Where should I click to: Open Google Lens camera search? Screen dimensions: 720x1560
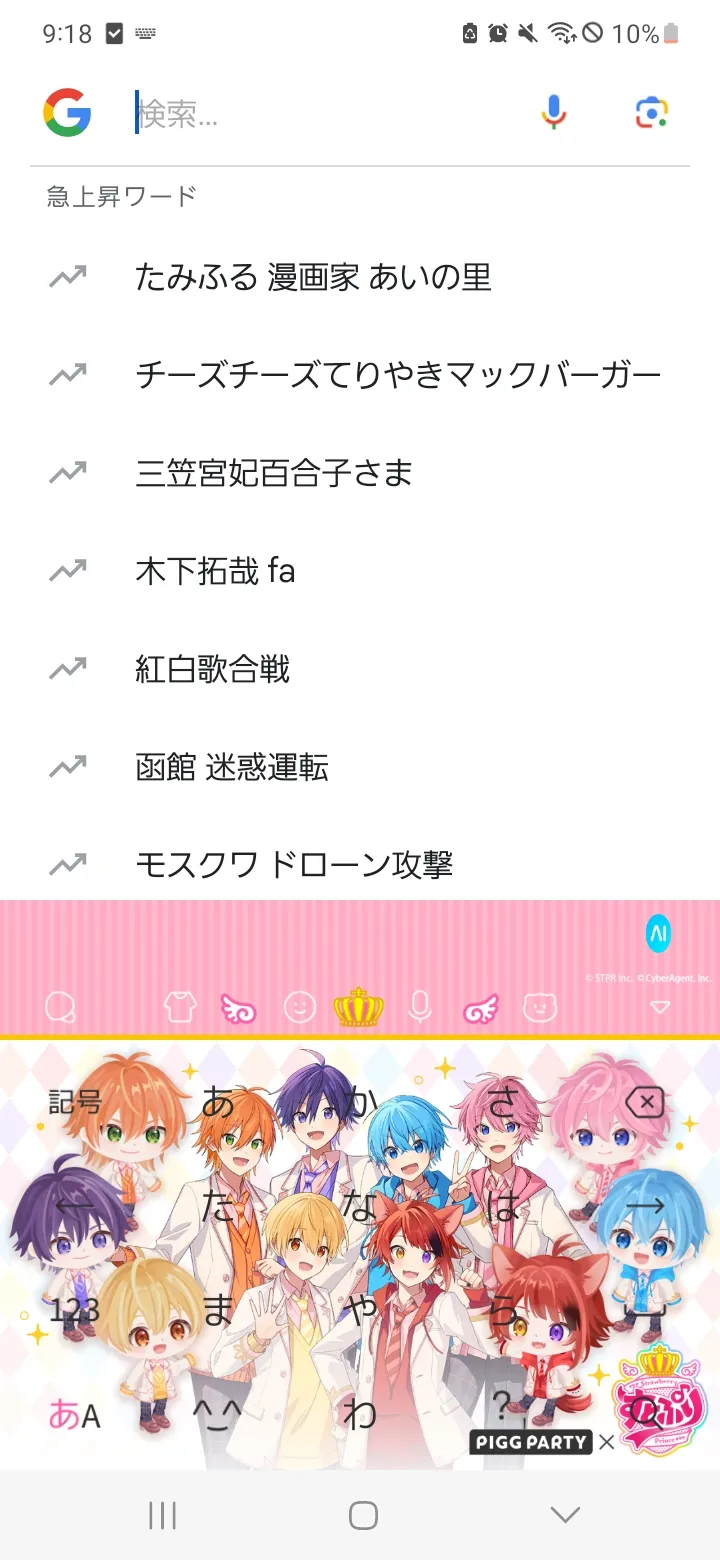pyautogui.click(x=652, y=113)
